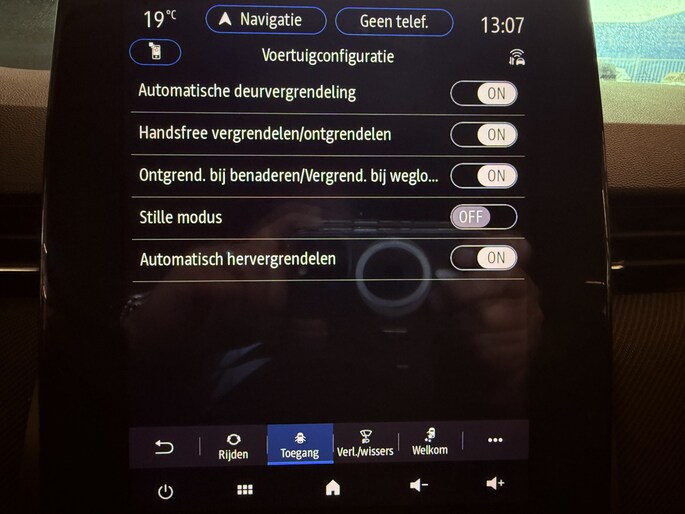Open the Geen telef. phone shortcut
This screenshot has width=685, height=514.
click(392, 22)
